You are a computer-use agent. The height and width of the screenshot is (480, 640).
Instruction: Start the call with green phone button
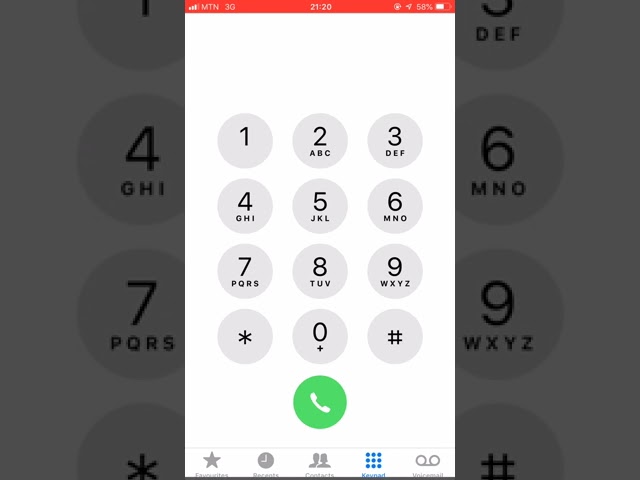click(x=320, y=402)
